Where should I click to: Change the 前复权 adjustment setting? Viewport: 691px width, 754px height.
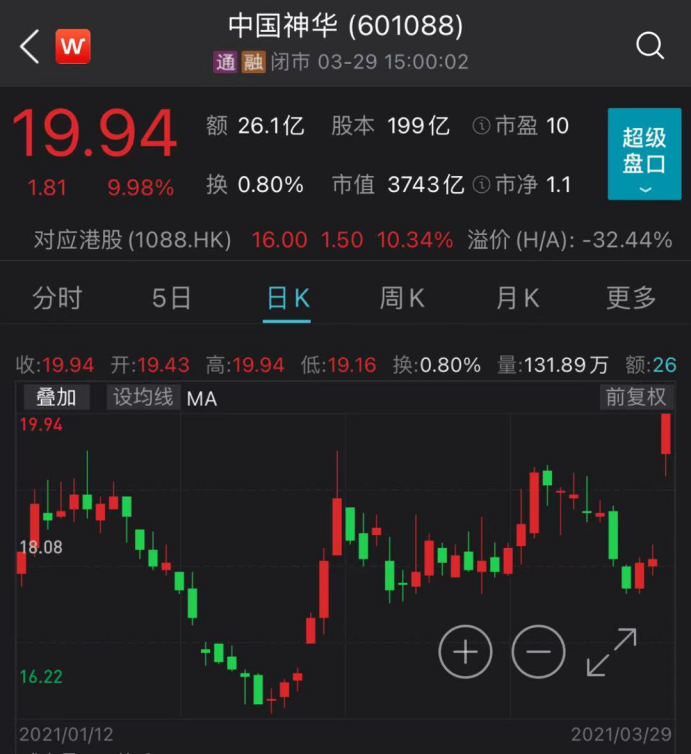click(x=635, y=397)
